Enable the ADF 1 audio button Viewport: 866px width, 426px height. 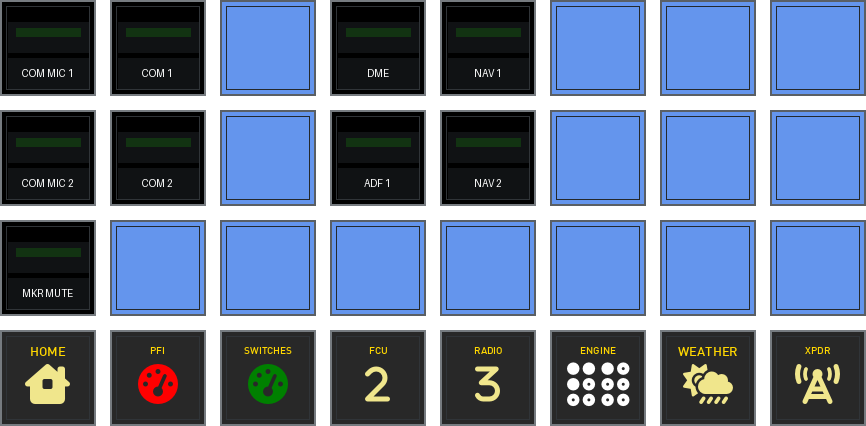tap(378, 158)
